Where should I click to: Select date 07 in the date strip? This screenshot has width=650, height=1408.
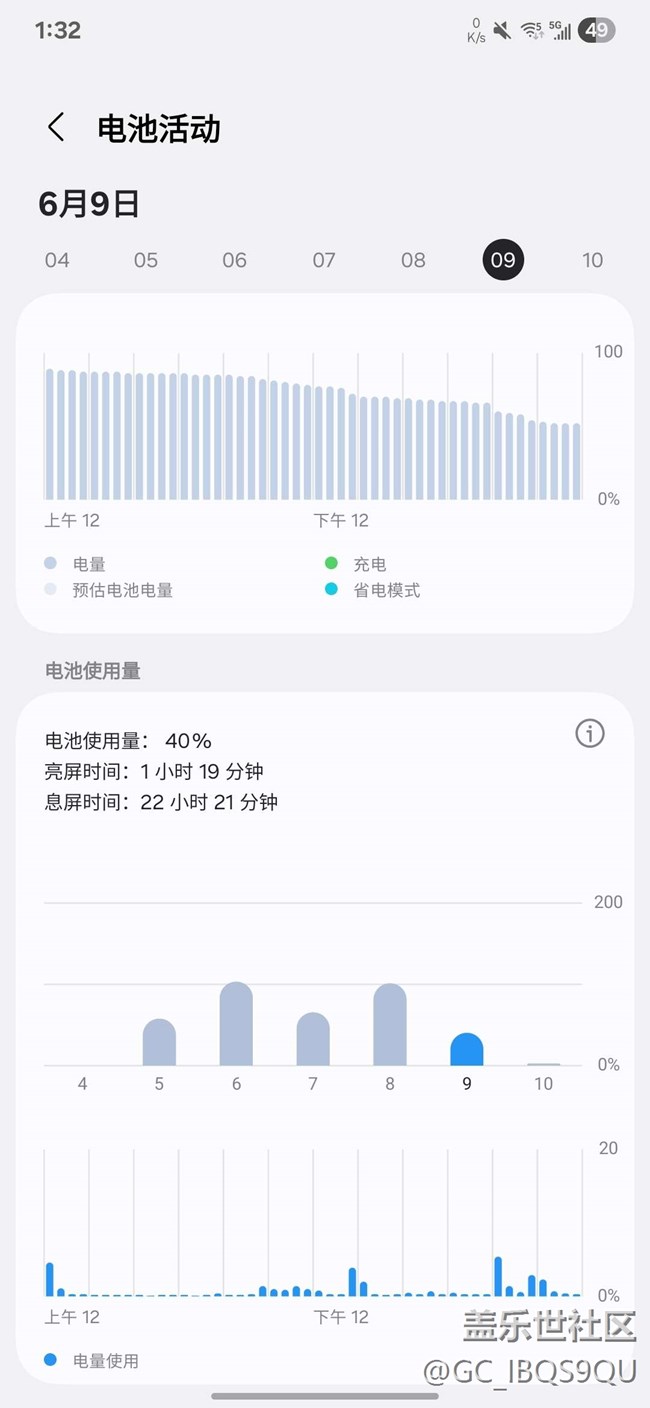tap(324, 260)
